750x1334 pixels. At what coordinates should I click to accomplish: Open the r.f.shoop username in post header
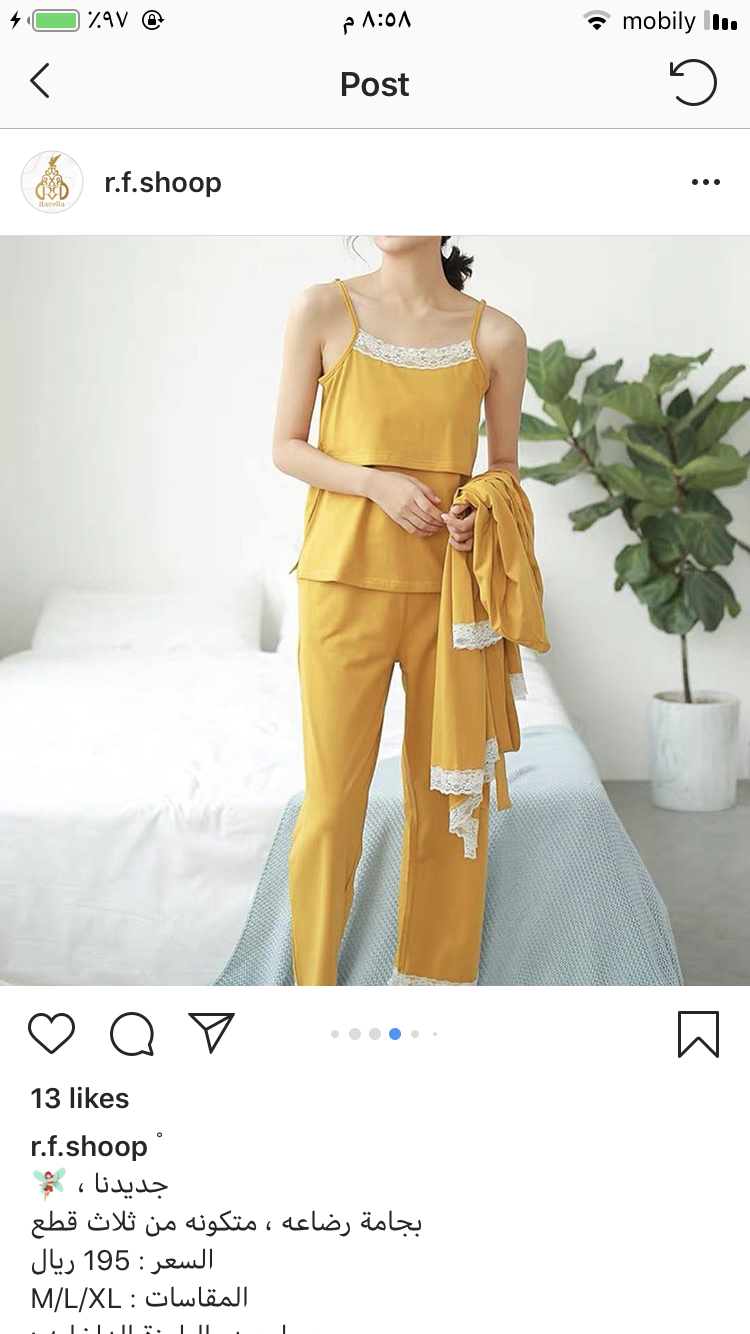tap(163, 183)
